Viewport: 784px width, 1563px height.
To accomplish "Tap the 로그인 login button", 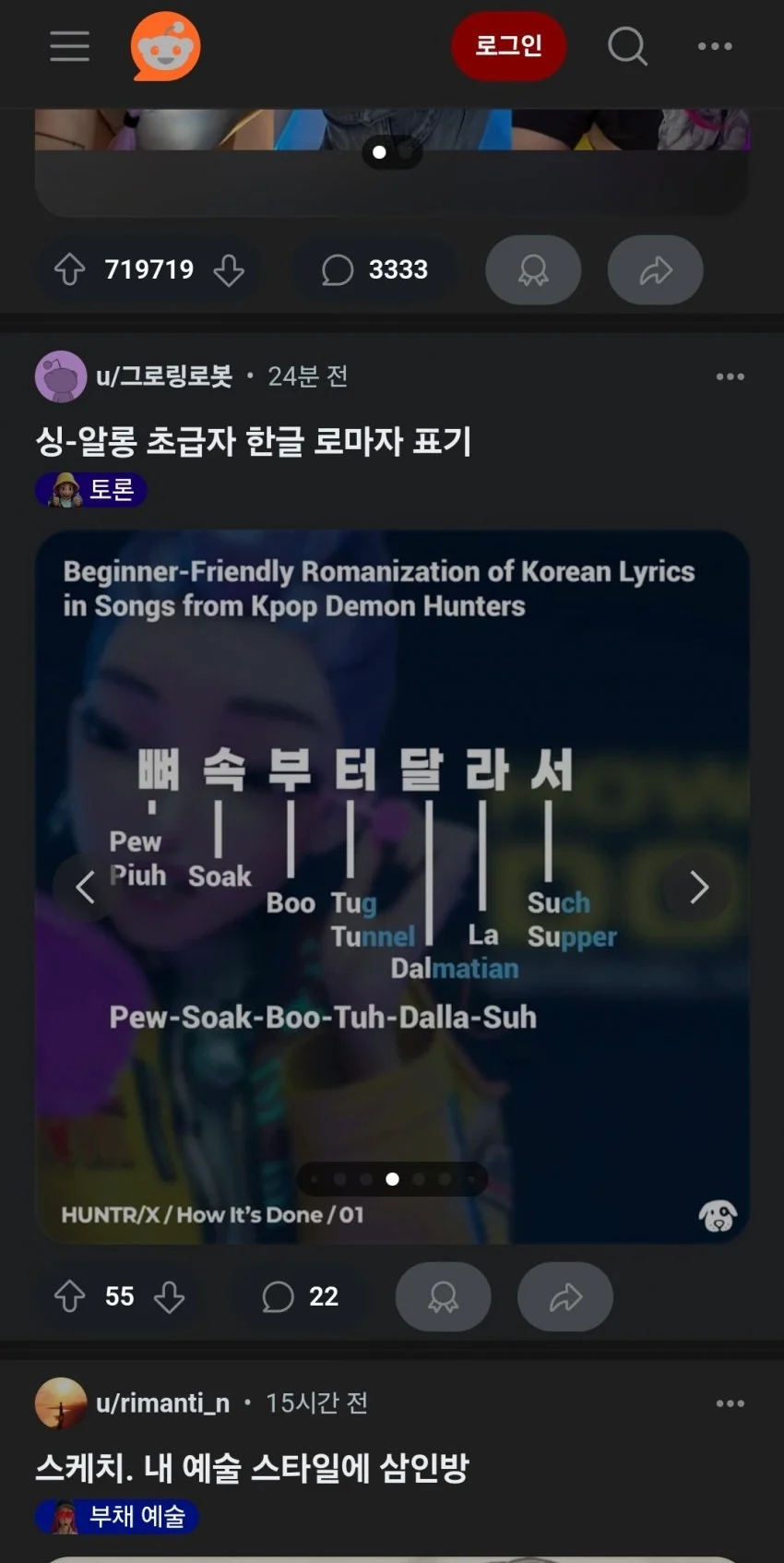I will pyautogui.click(x=508, y=46).
